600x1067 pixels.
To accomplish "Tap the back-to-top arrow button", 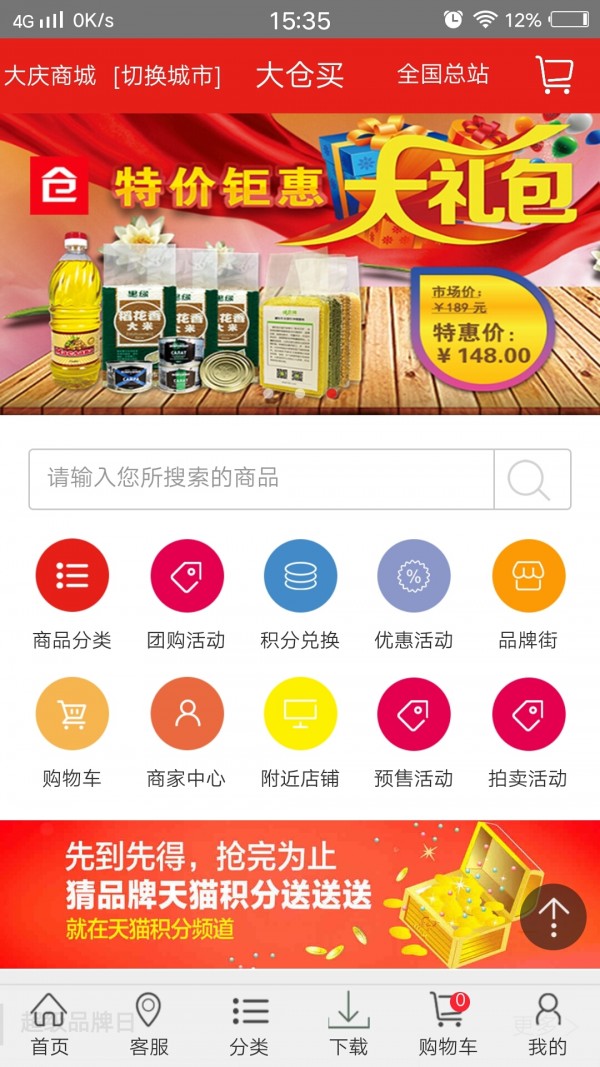I will (553, 916).
